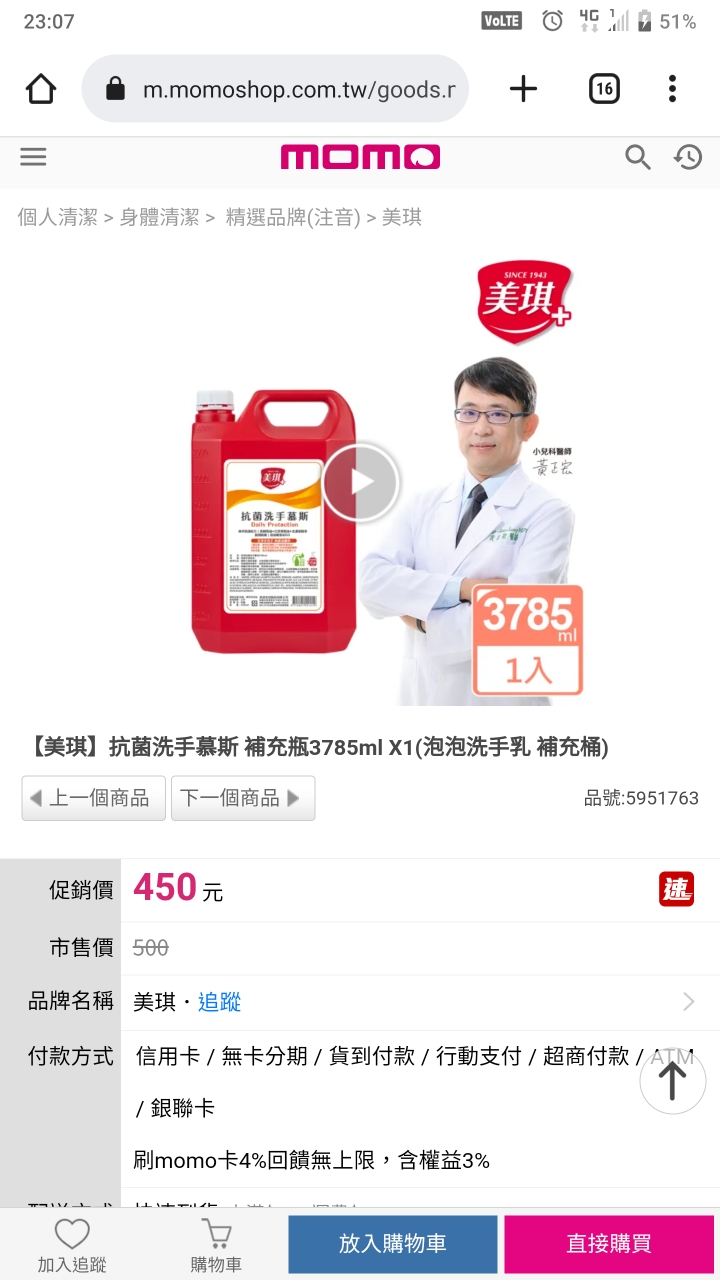Tap 放入購物車 button

click(392, 1244)
